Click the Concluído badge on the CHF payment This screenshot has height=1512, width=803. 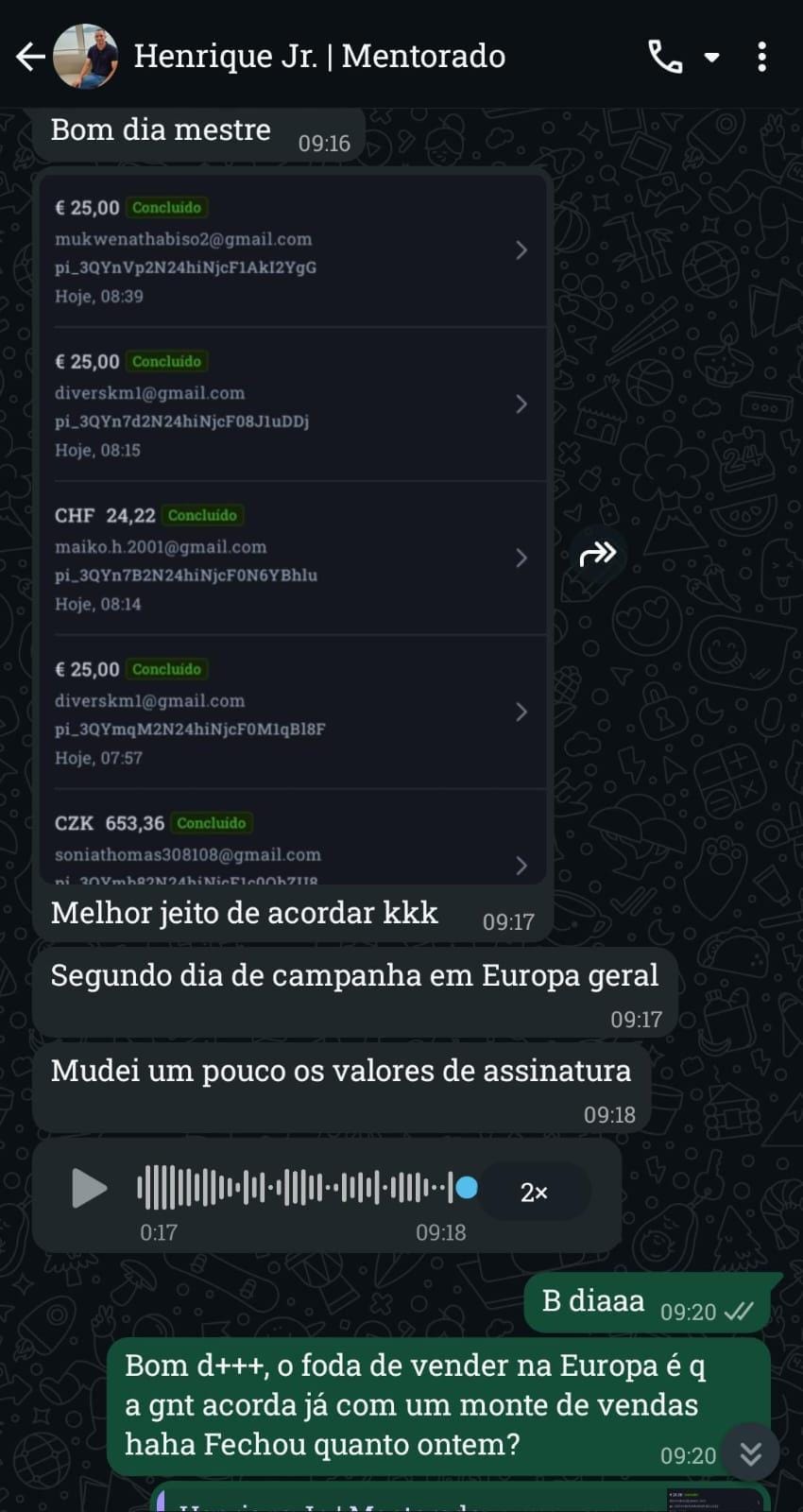(204, 515)
